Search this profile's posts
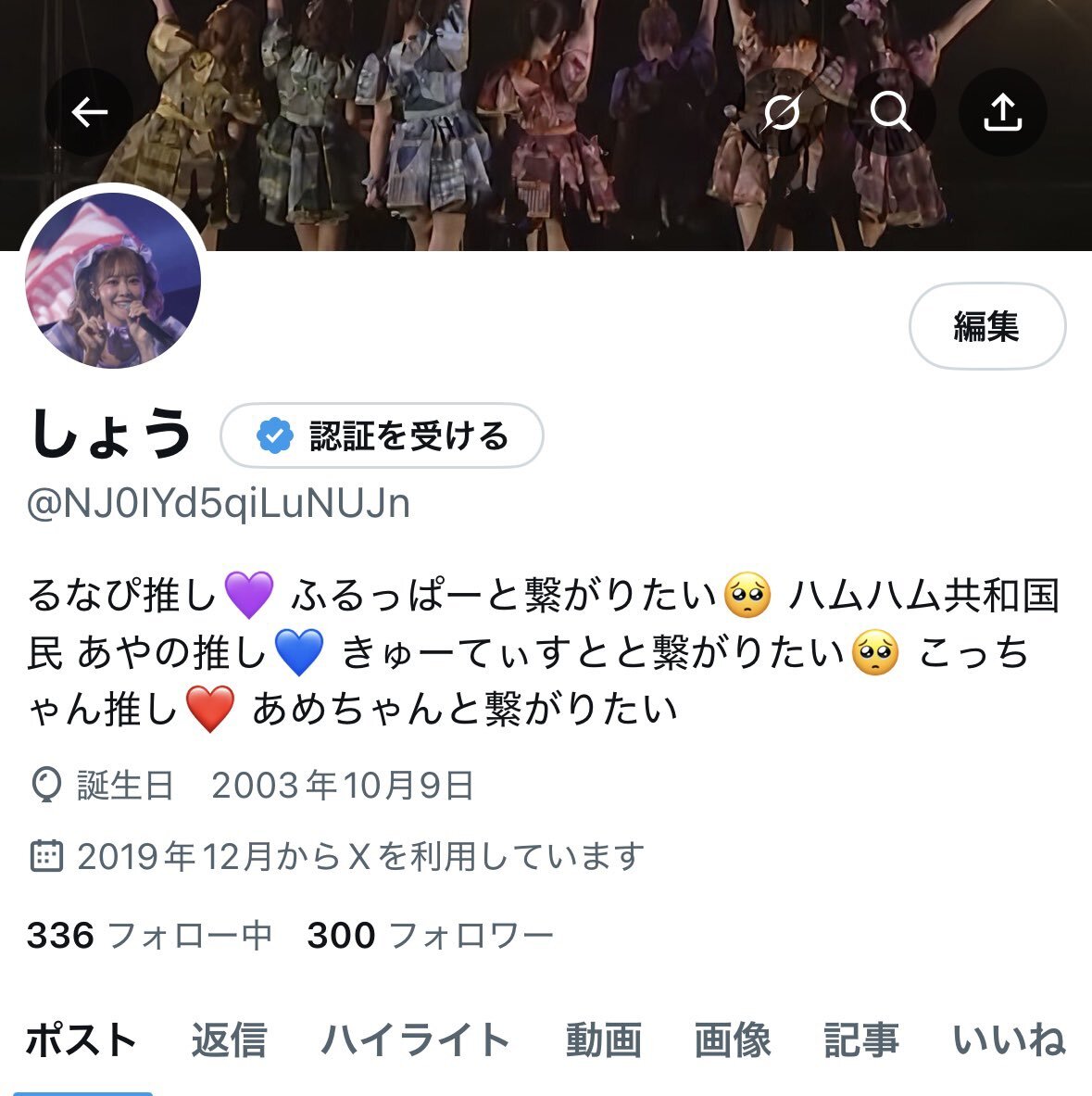 coord(891,113)
